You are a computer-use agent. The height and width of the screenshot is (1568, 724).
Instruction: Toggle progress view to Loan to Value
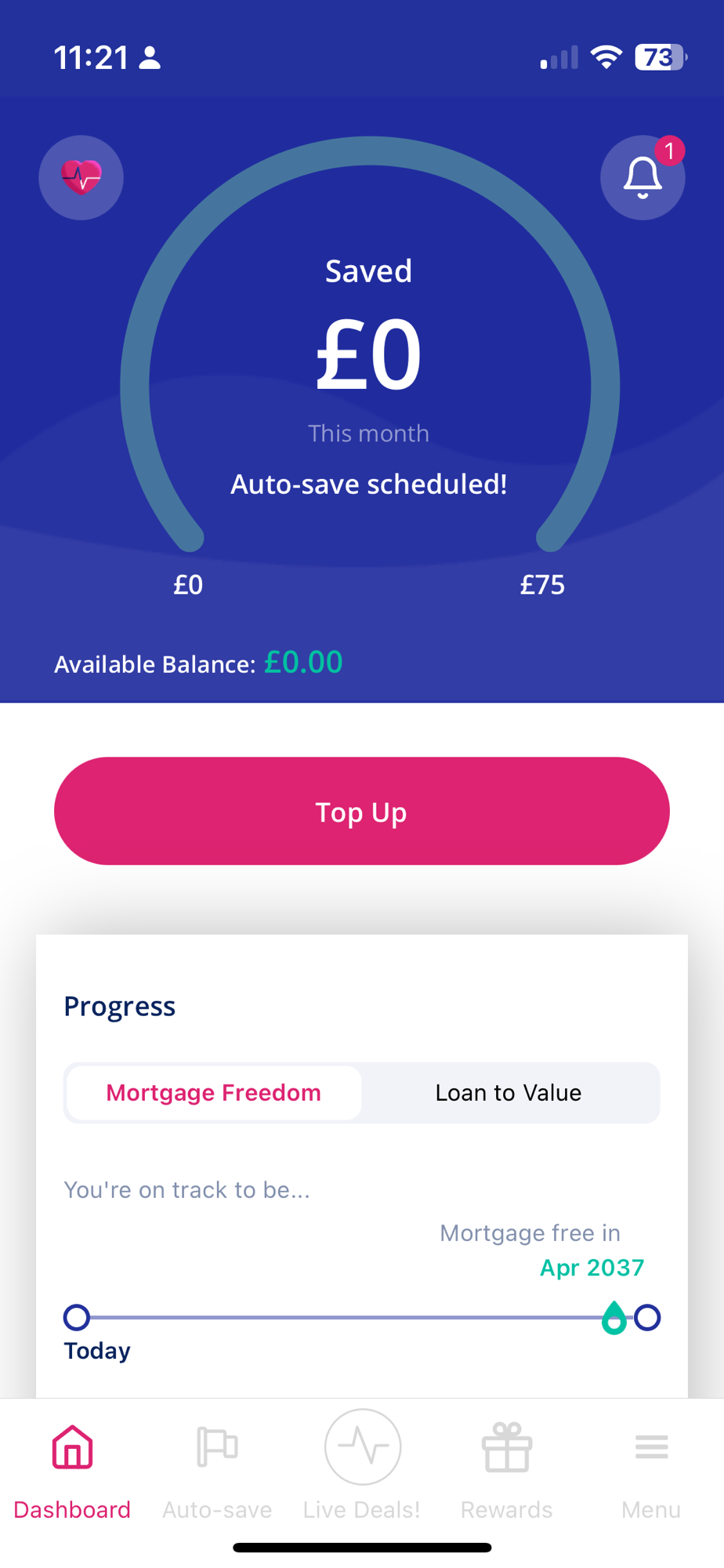[508, 1092]
